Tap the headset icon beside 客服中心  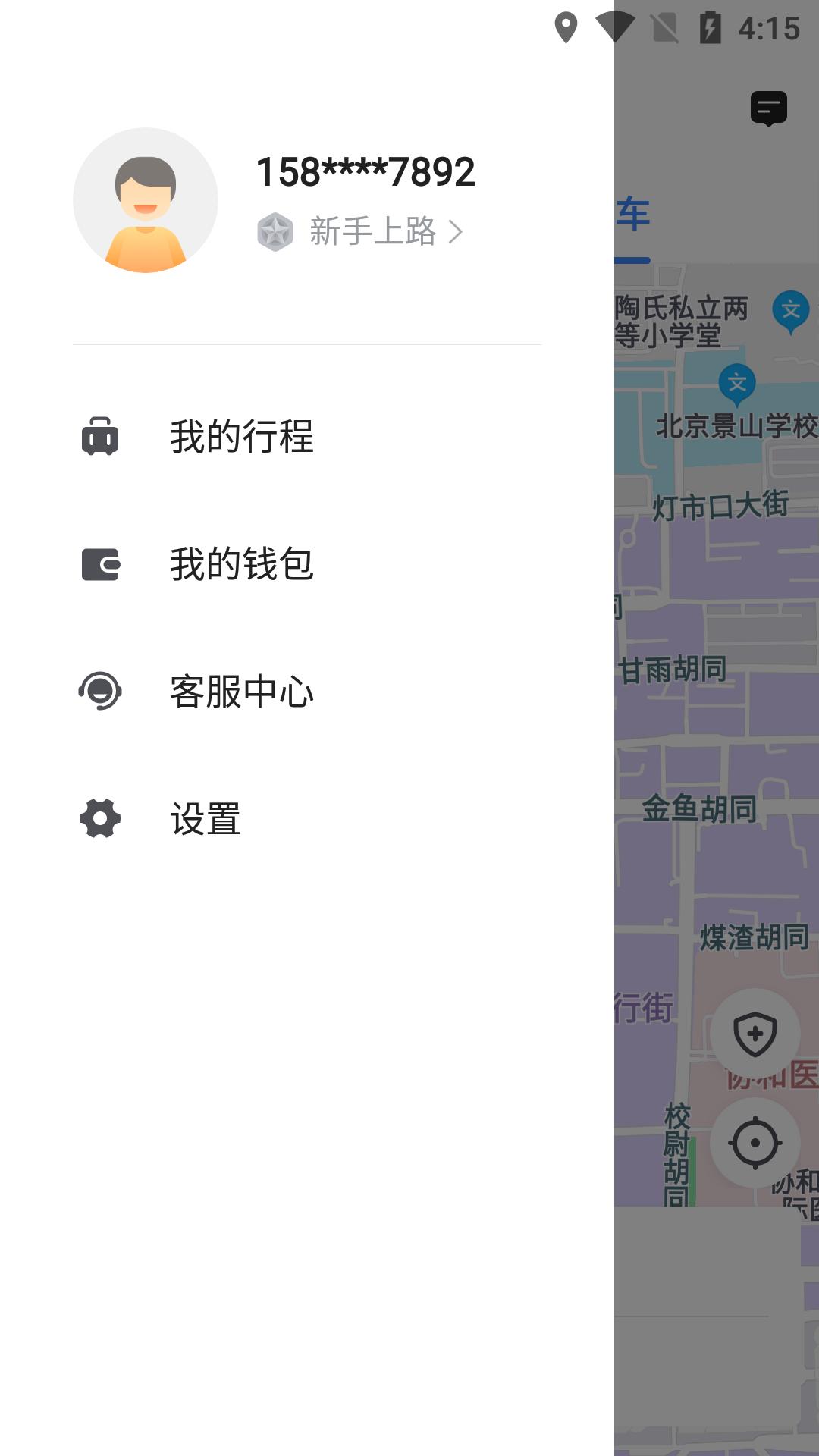[x=101, y=691]
